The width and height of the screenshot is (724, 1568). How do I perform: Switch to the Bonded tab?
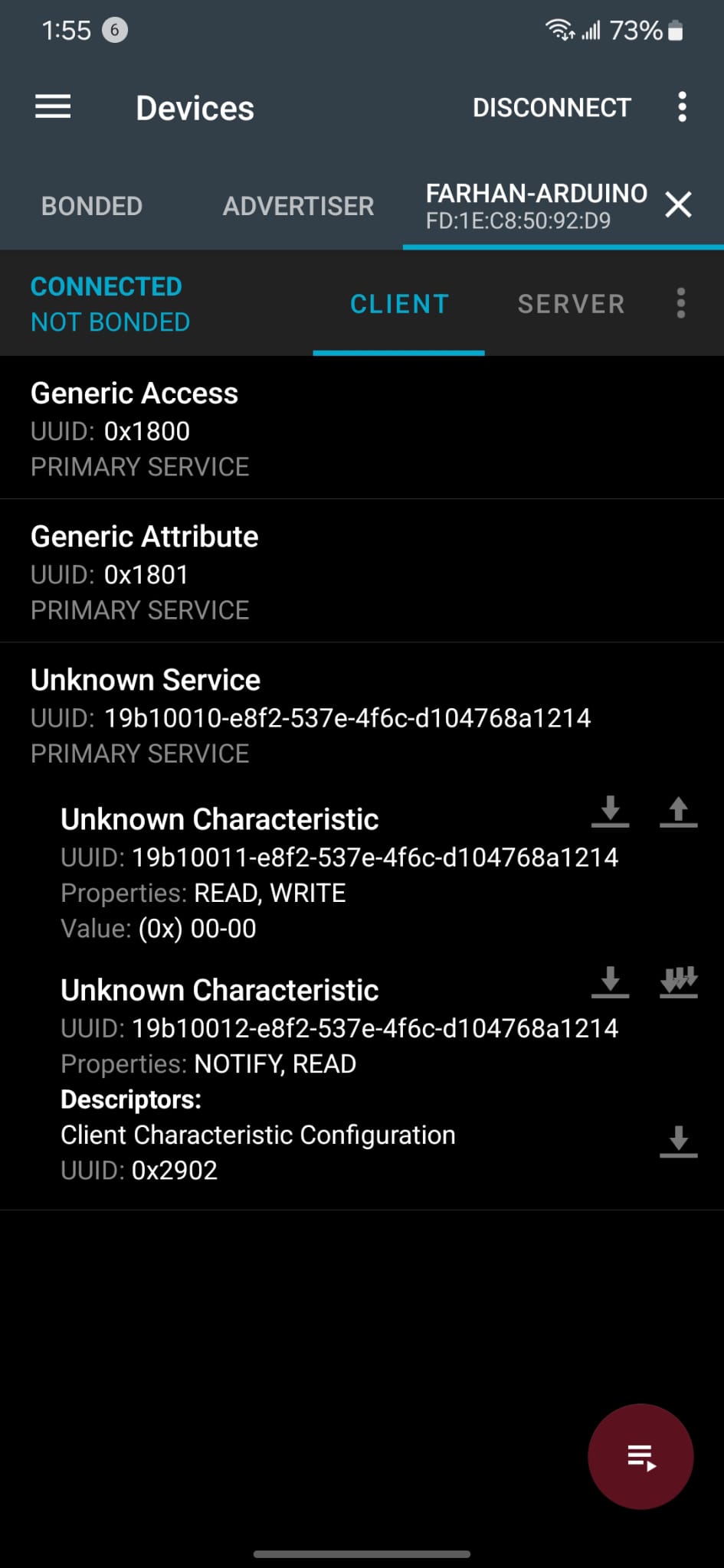click(92, 206)
